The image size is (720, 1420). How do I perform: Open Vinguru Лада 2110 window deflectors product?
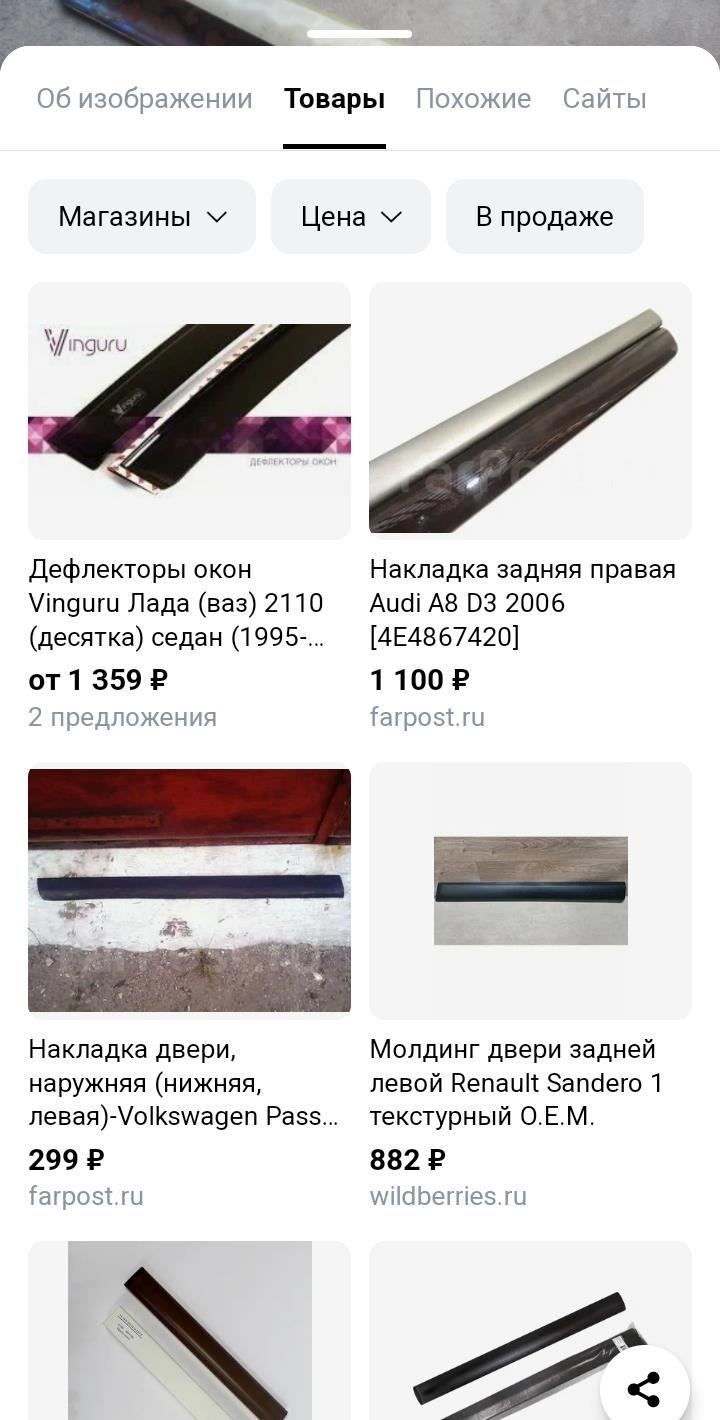click(x=189, y=411)
